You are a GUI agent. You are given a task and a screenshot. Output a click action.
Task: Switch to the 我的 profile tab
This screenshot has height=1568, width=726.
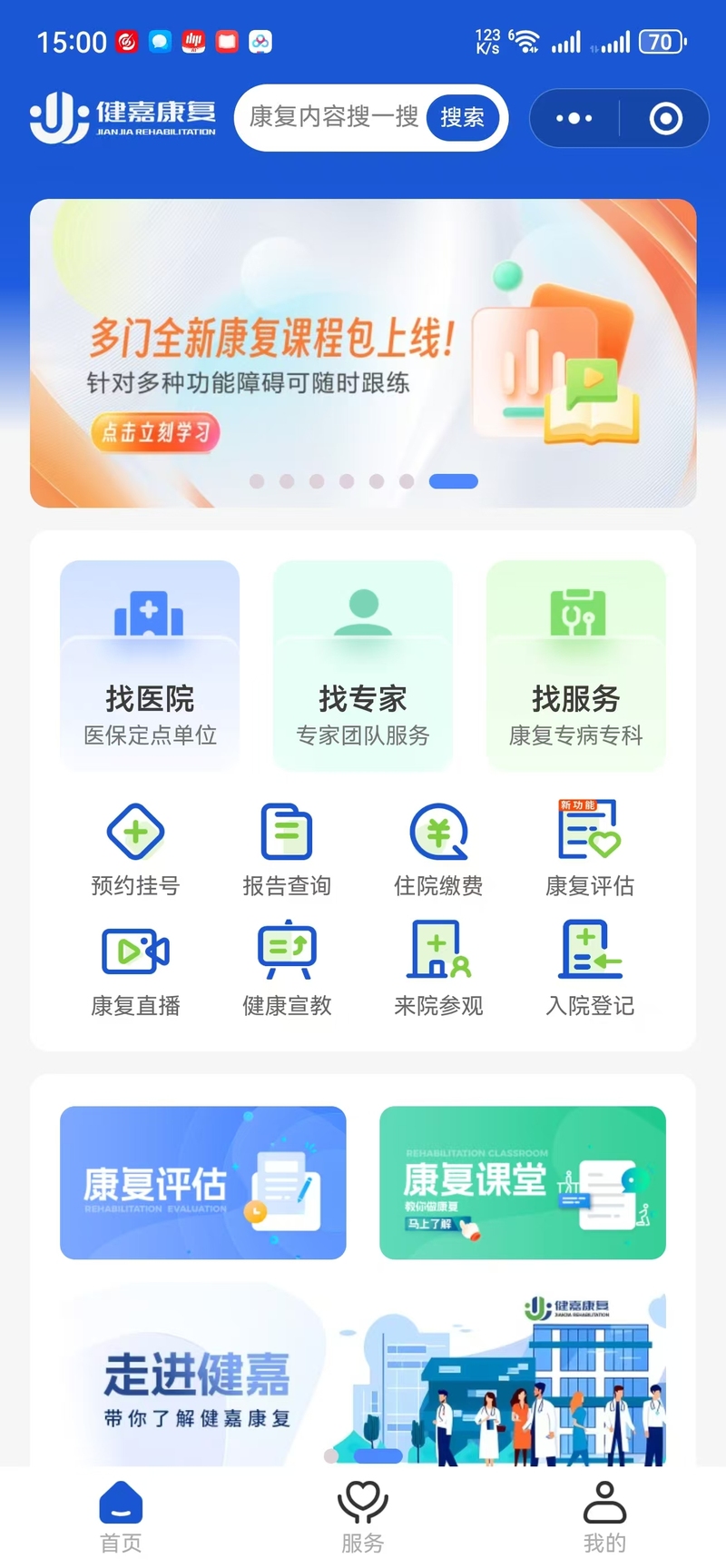[x=604, y=1517]
